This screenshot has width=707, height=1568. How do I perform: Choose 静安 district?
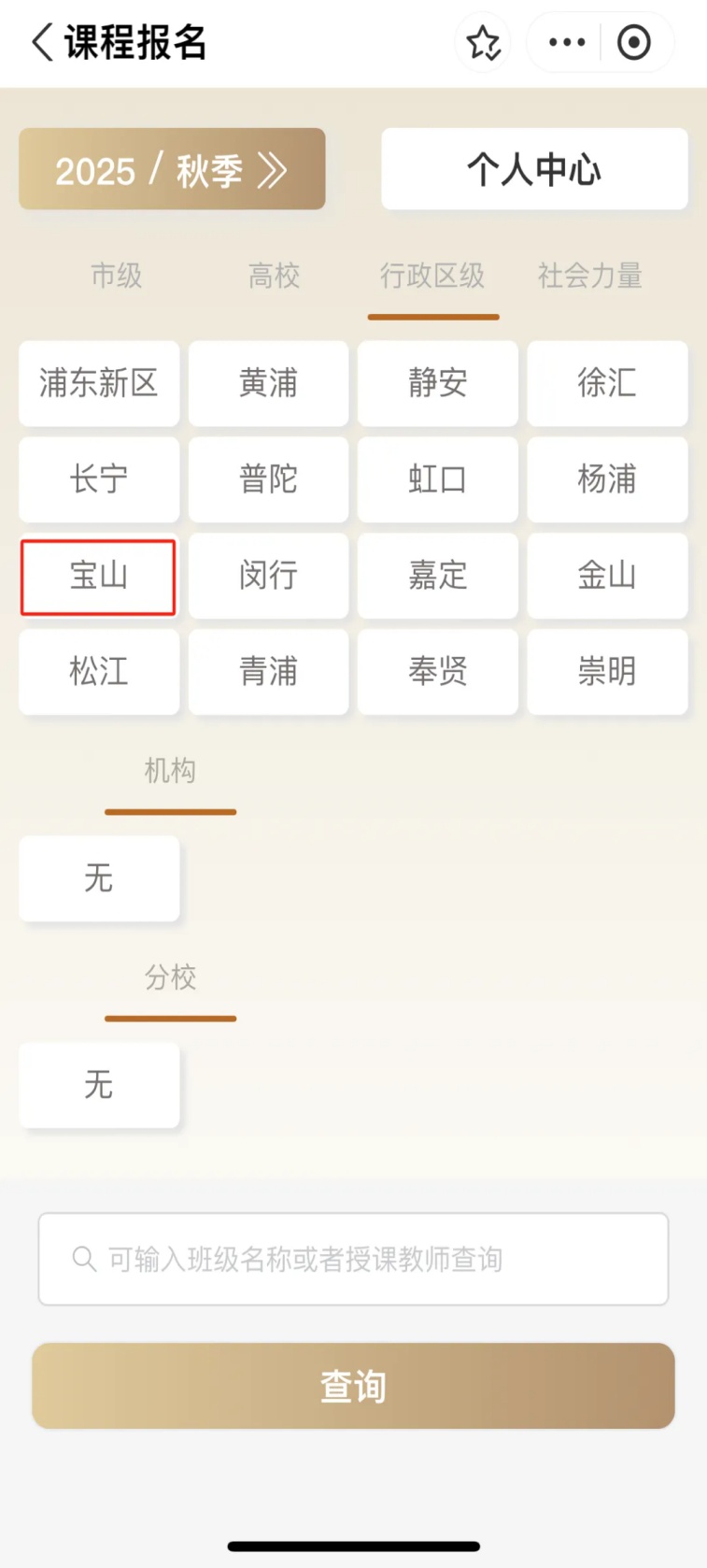pos(437,383)
